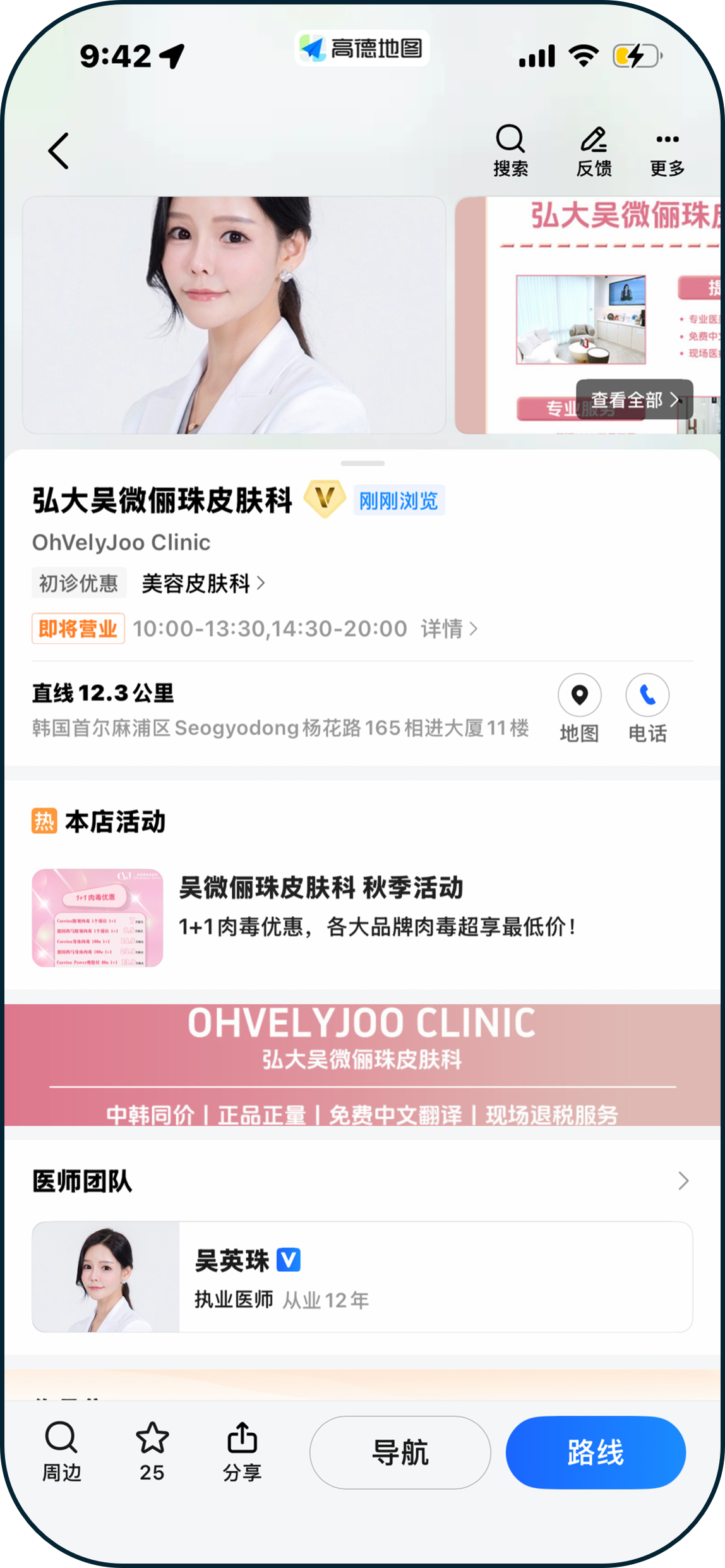Tap the blue 路线 route button
The height and width of the screenshot is (1568, 725).
coord(595,1452)
